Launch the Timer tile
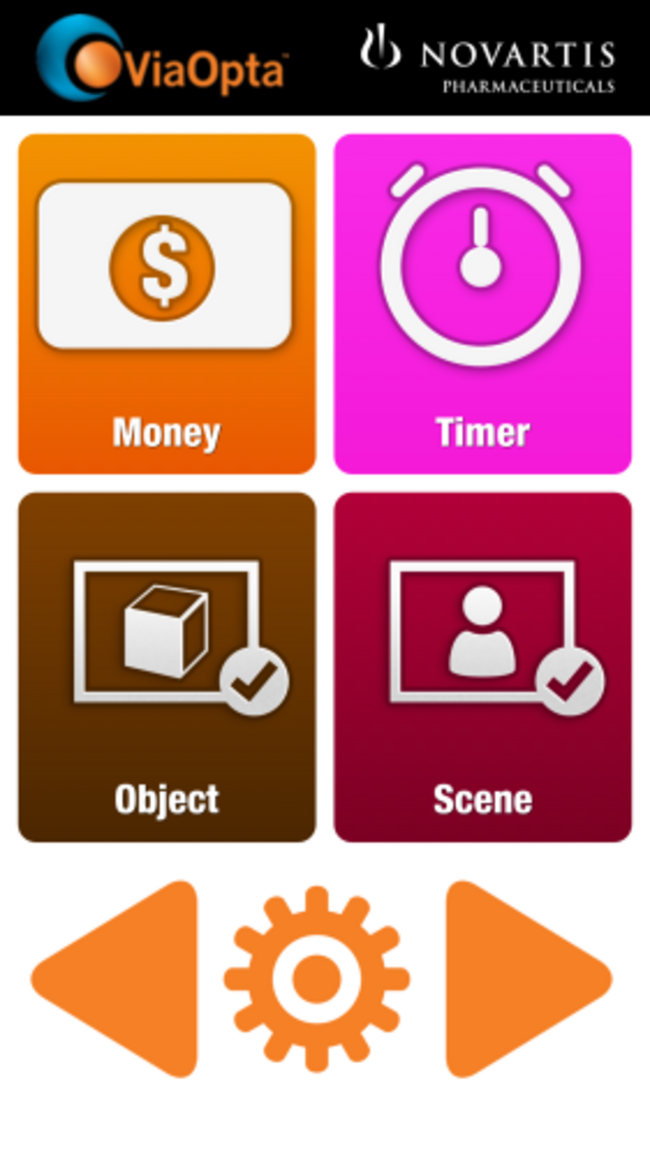Image resolution: width=650 pixels, height=1157 pixels. pyautogui.click(x=482, y=304)
